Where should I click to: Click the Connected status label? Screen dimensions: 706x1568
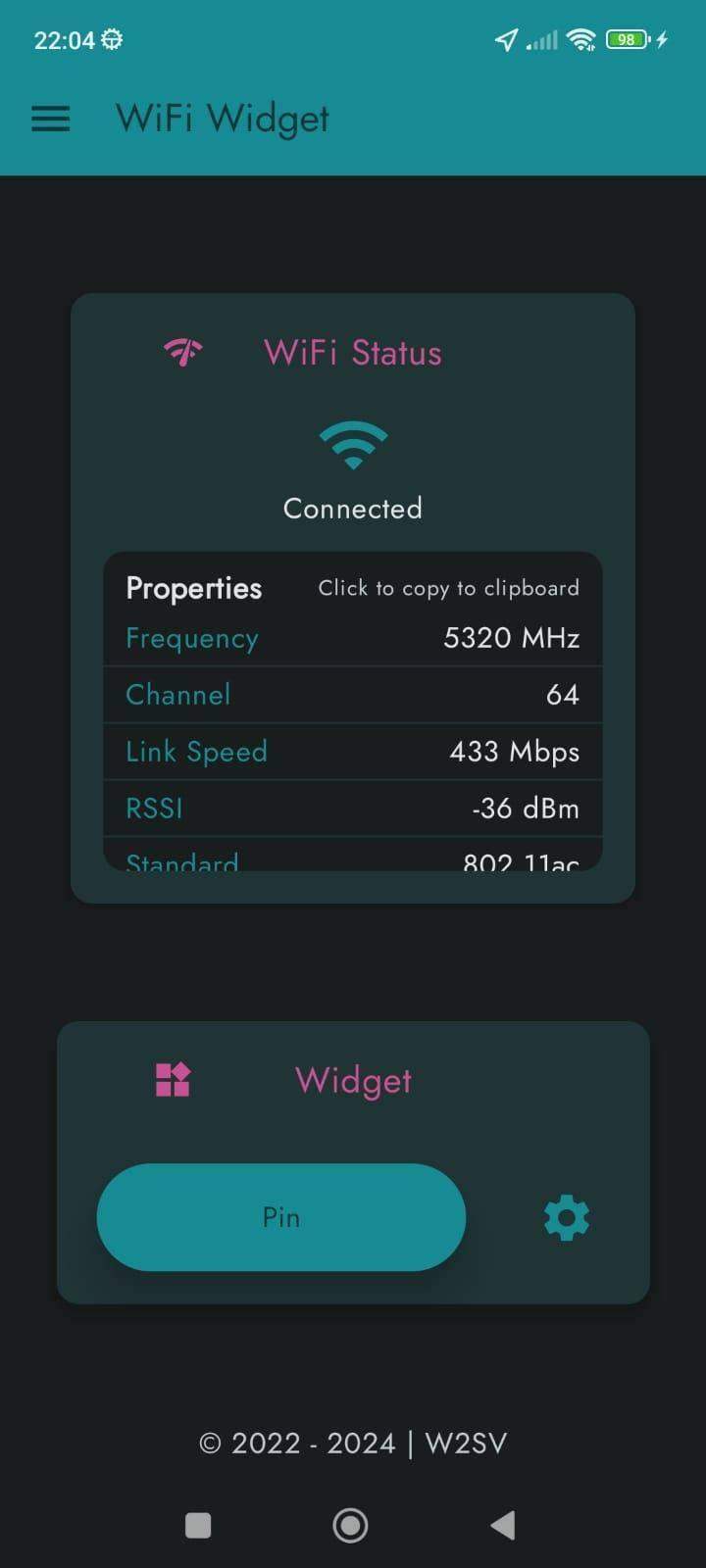[352, 508]
